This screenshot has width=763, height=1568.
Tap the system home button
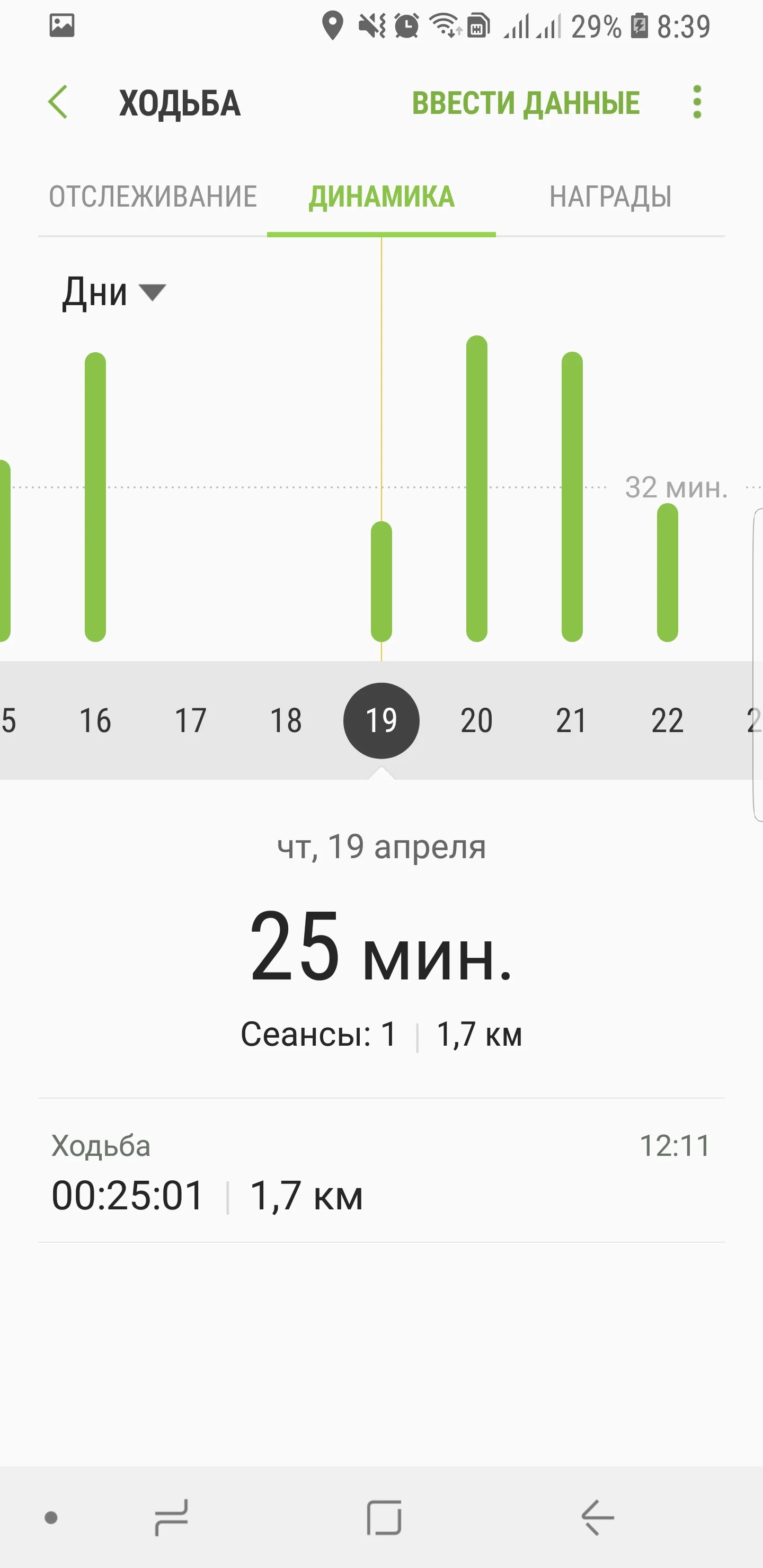[x=384, y=1517]
